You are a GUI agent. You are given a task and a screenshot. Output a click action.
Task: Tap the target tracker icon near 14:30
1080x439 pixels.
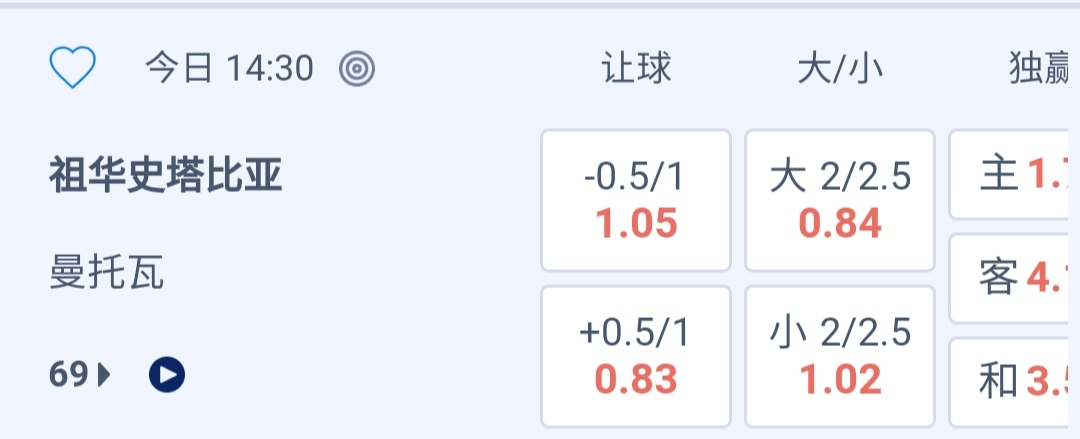point(357,68)
